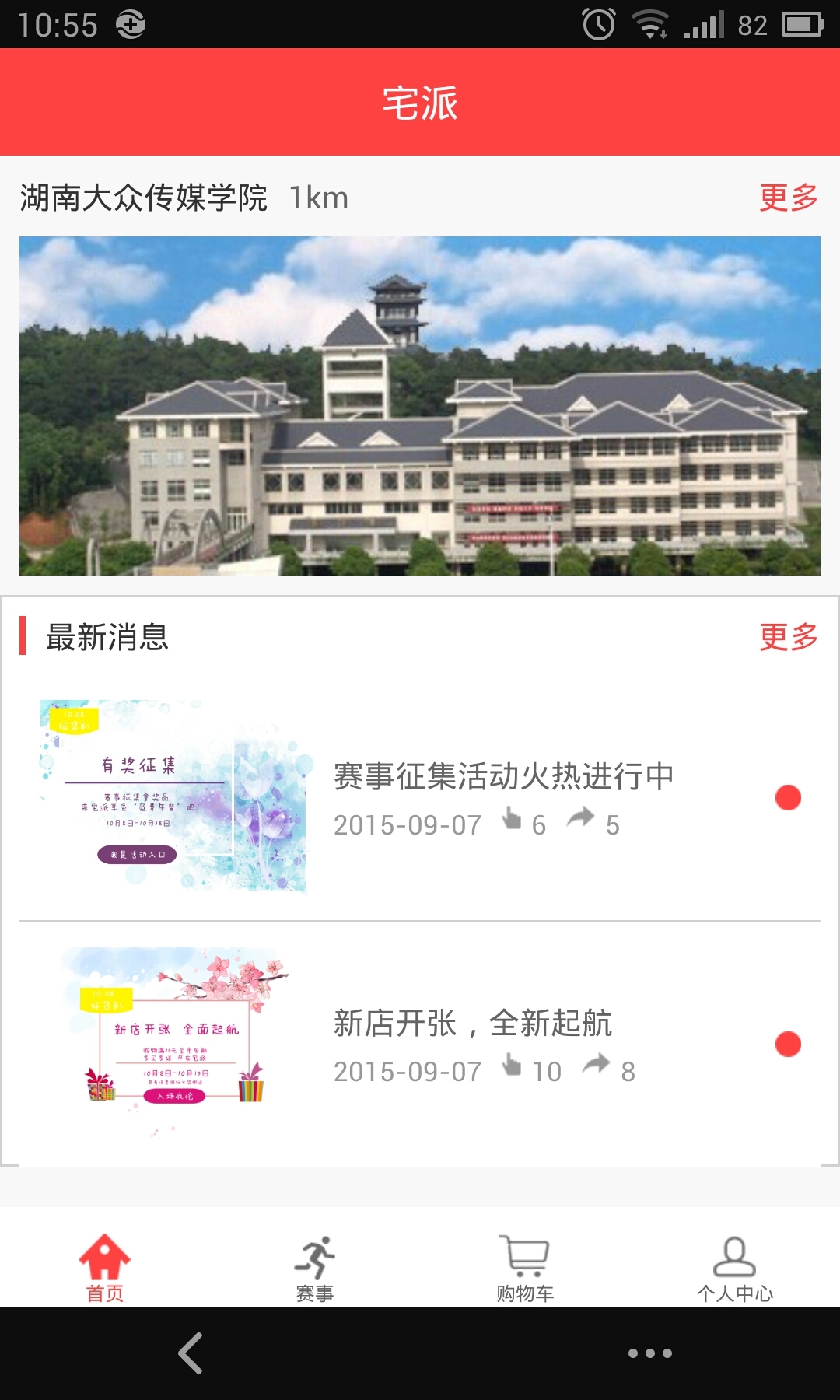840x1400 pixels.
Task: Tap 更多 next to 湖南大众传媒学院
Action: [788, 198]
